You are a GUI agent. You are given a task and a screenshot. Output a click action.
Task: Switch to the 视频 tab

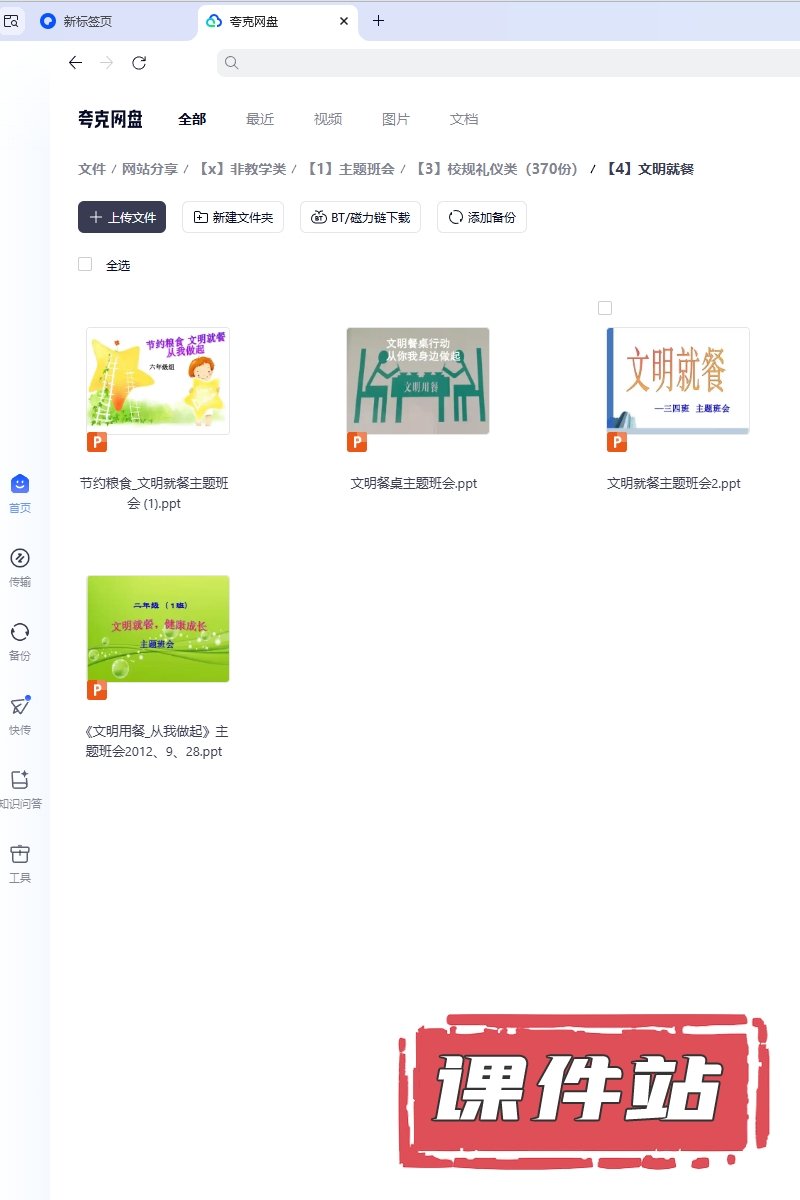[x=328, y=119]
